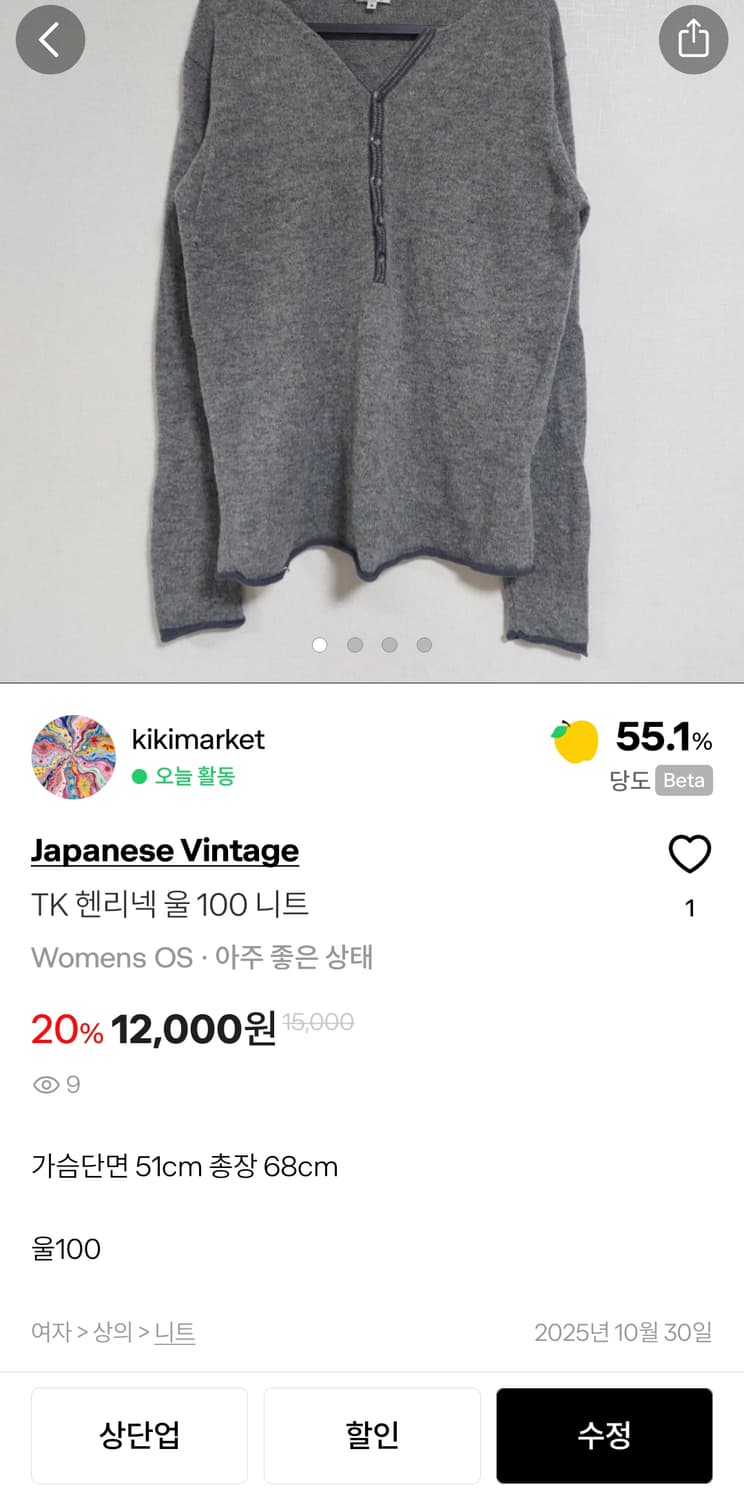Viewport: 744px width, 1500px height.
Task: Open the 상의 category in the breadcrumb path
Action: click(x=111, y=1333)
